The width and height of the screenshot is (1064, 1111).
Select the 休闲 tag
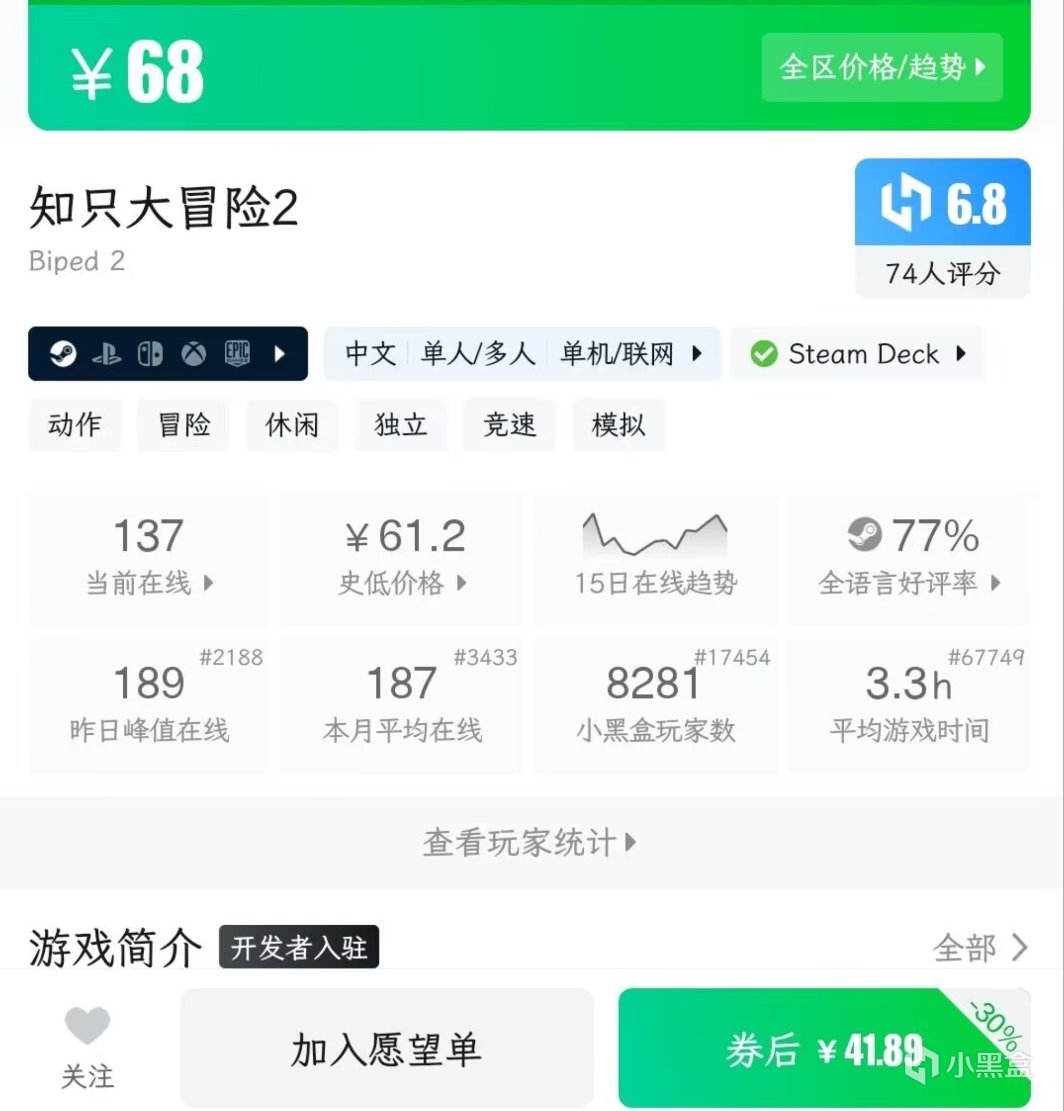[x=292, y=425]
